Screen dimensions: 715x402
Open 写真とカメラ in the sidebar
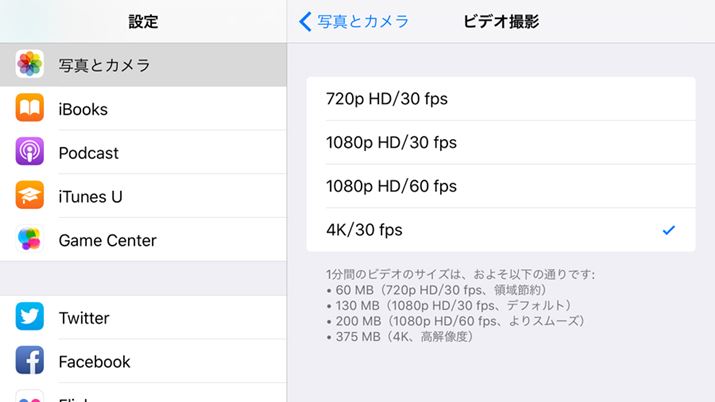143,65
